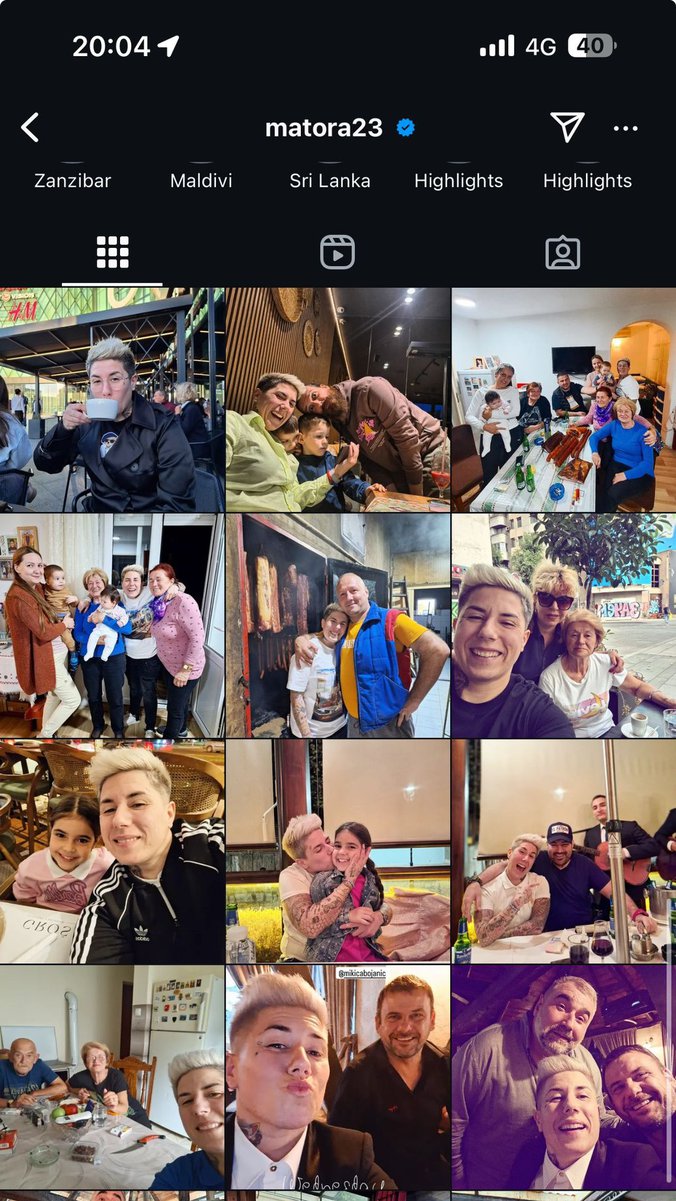Open street selfie with two older women
Image resolution: width=676 pixels, height=1201 pixels.
pyautogui.click(x=564, y=626)
